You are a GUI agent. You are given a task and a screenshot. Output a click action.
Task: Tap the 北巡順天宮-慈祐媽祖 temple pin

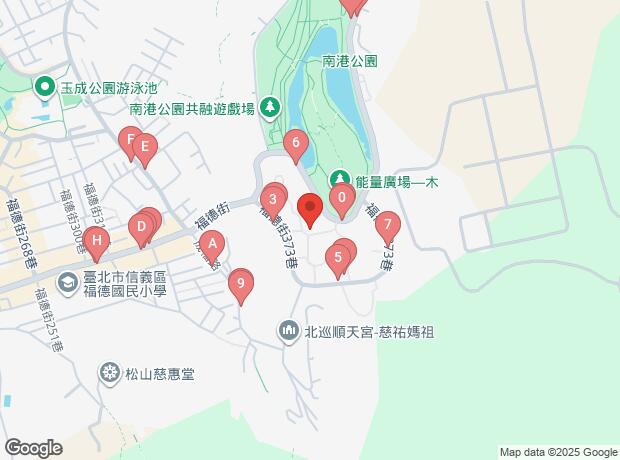[x=289, y=331]
